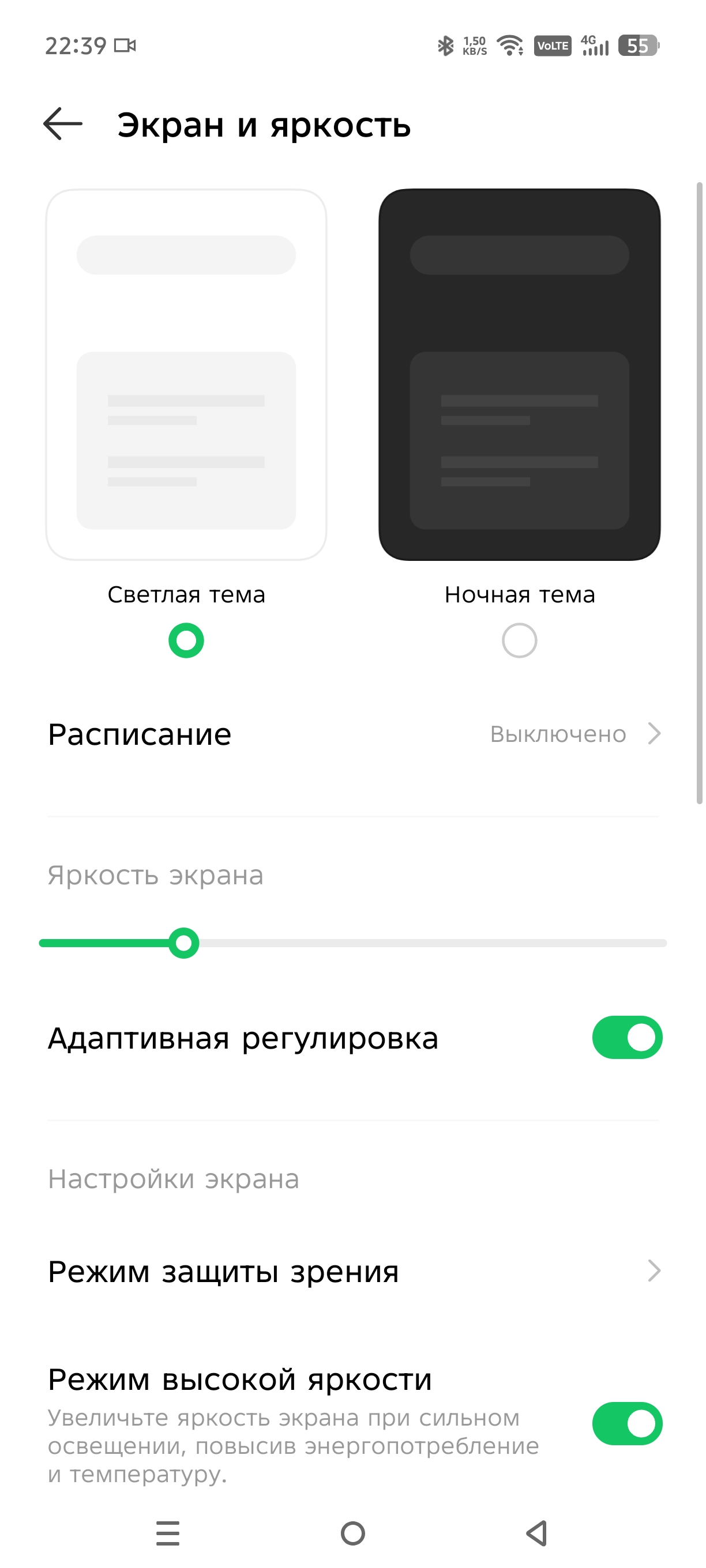Disable the Адаптивная регулировка switch
706x1568 pixels.
click(627, 1037)
